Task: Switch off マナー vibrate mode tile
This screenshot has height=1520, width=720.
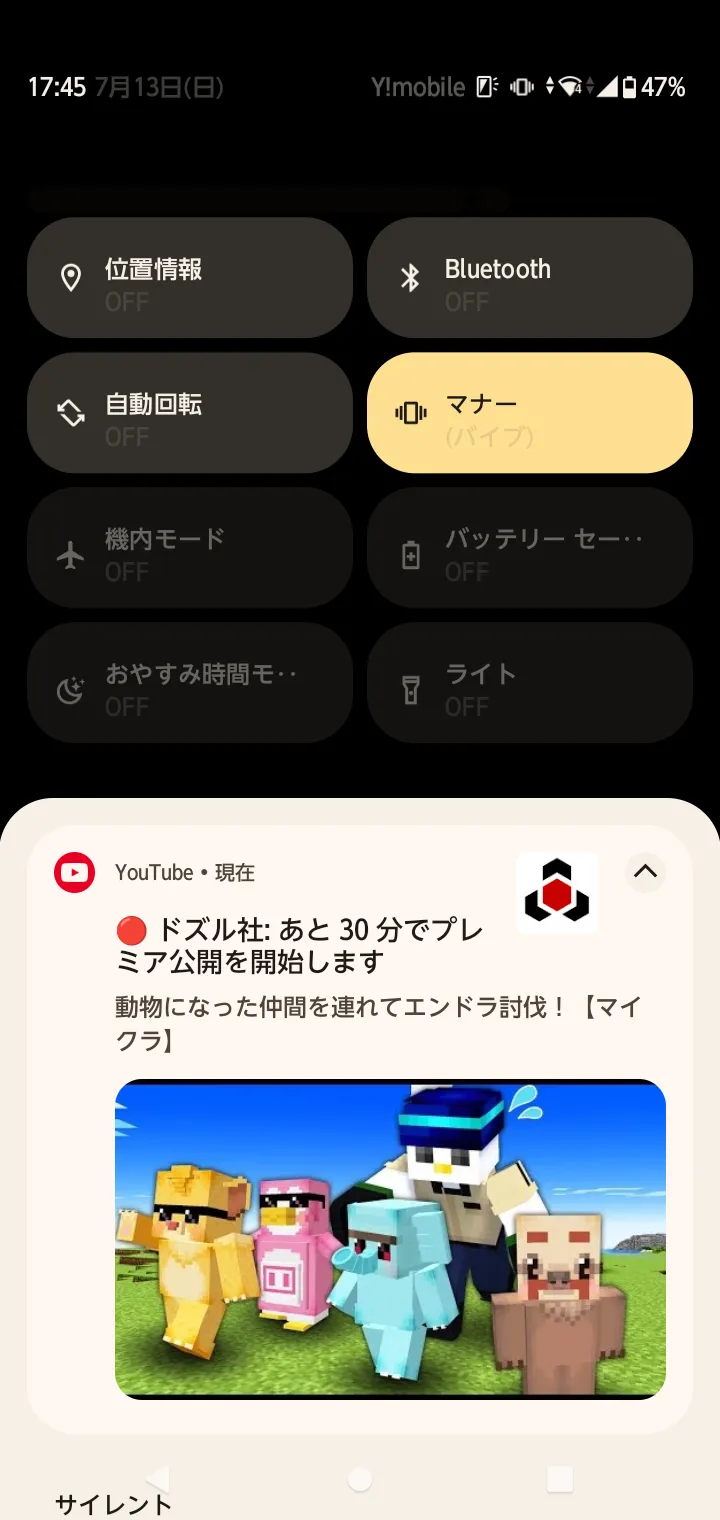Action: [530, 413]
